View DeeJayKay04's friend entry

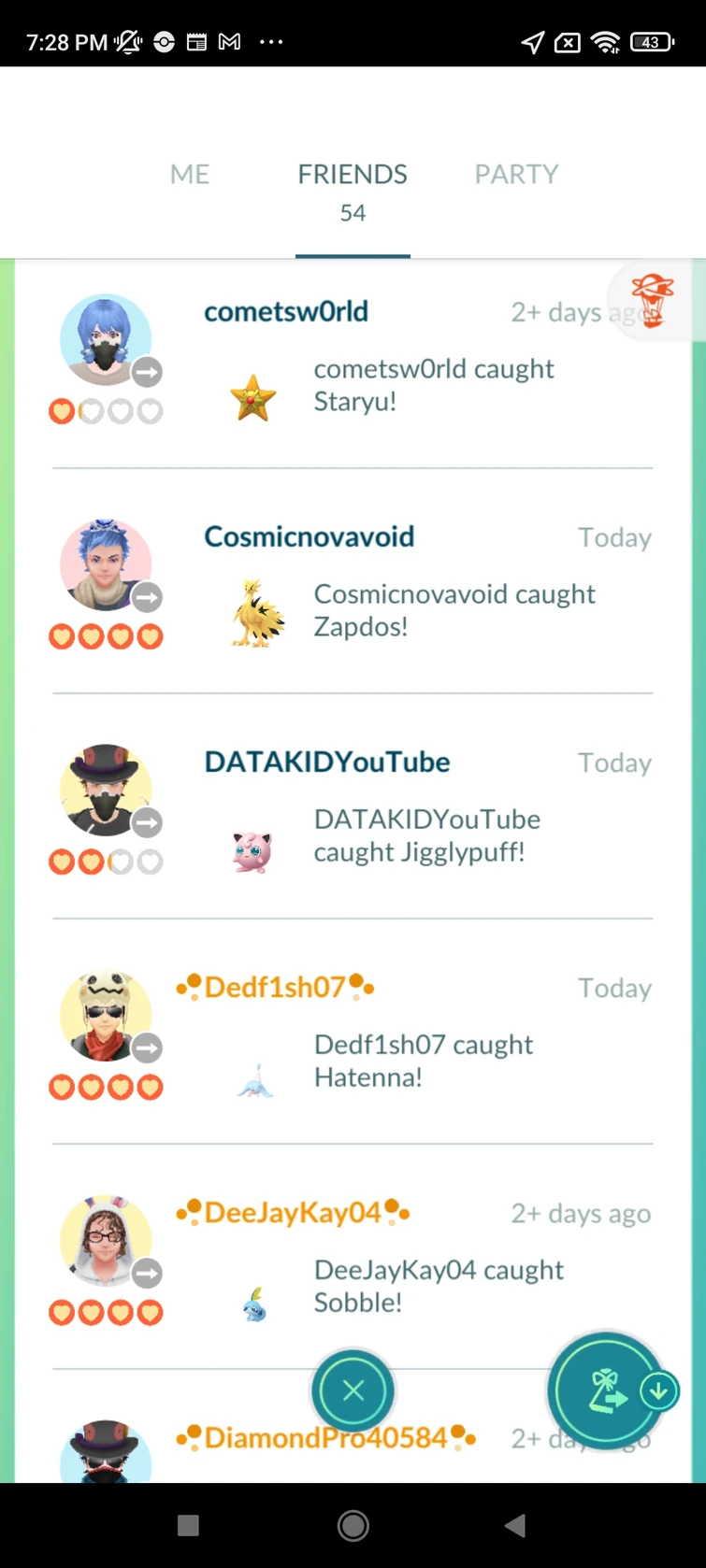point(293,1213)
